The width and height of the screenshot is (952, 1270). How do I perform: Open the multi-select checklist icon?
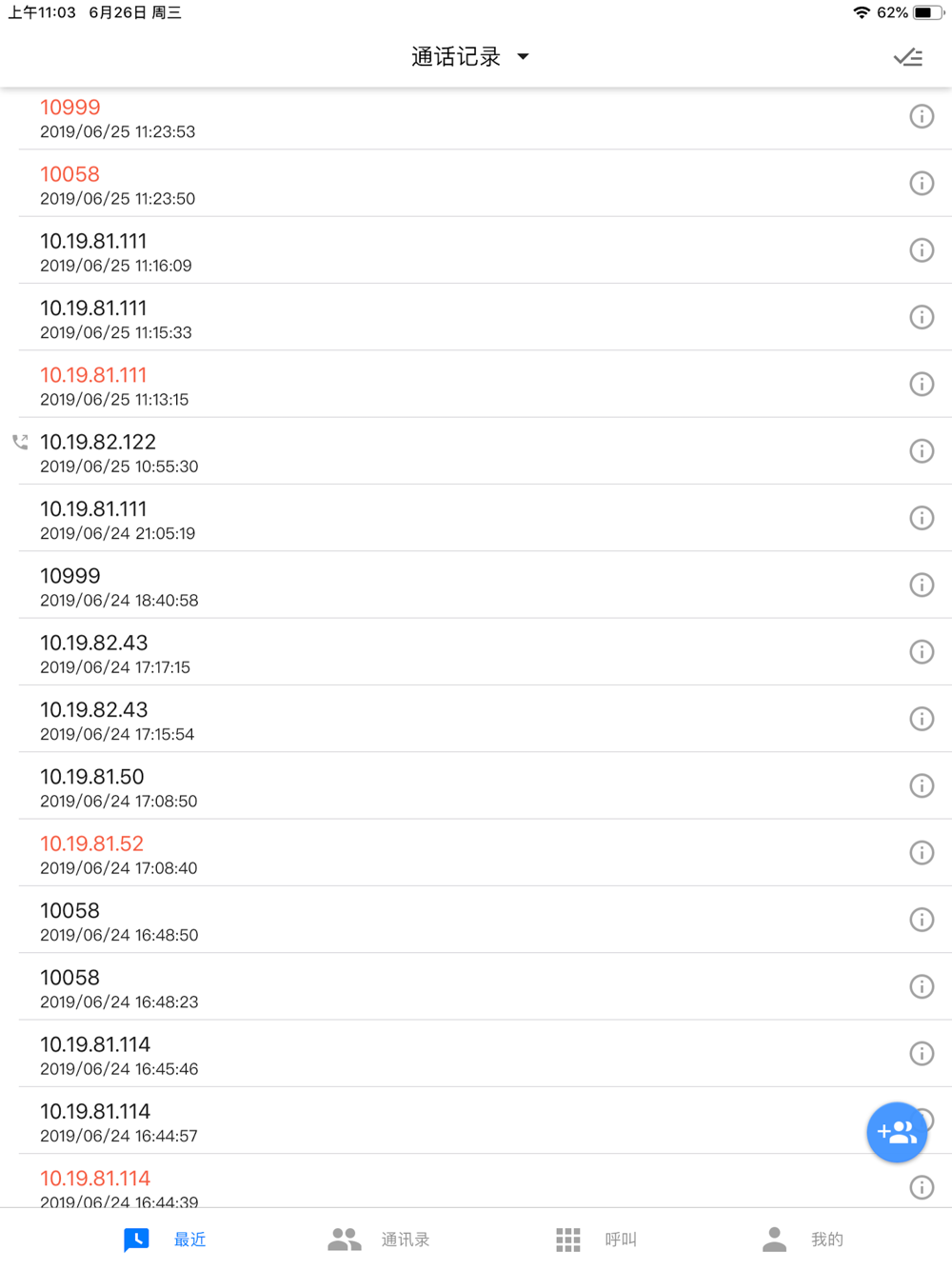(x=907, y=58)
